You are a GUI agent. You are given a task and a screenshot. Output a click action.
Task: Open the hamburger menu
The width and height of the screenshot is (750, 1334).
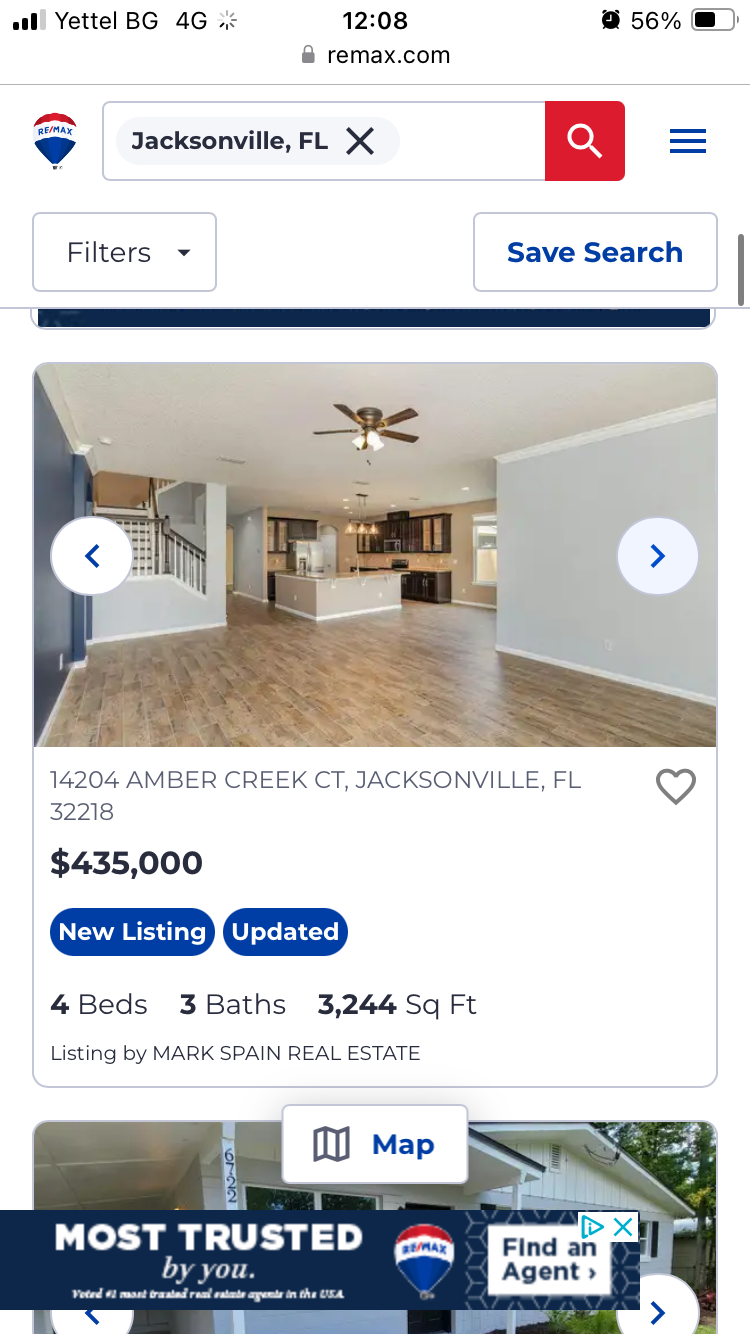point(688,141)
